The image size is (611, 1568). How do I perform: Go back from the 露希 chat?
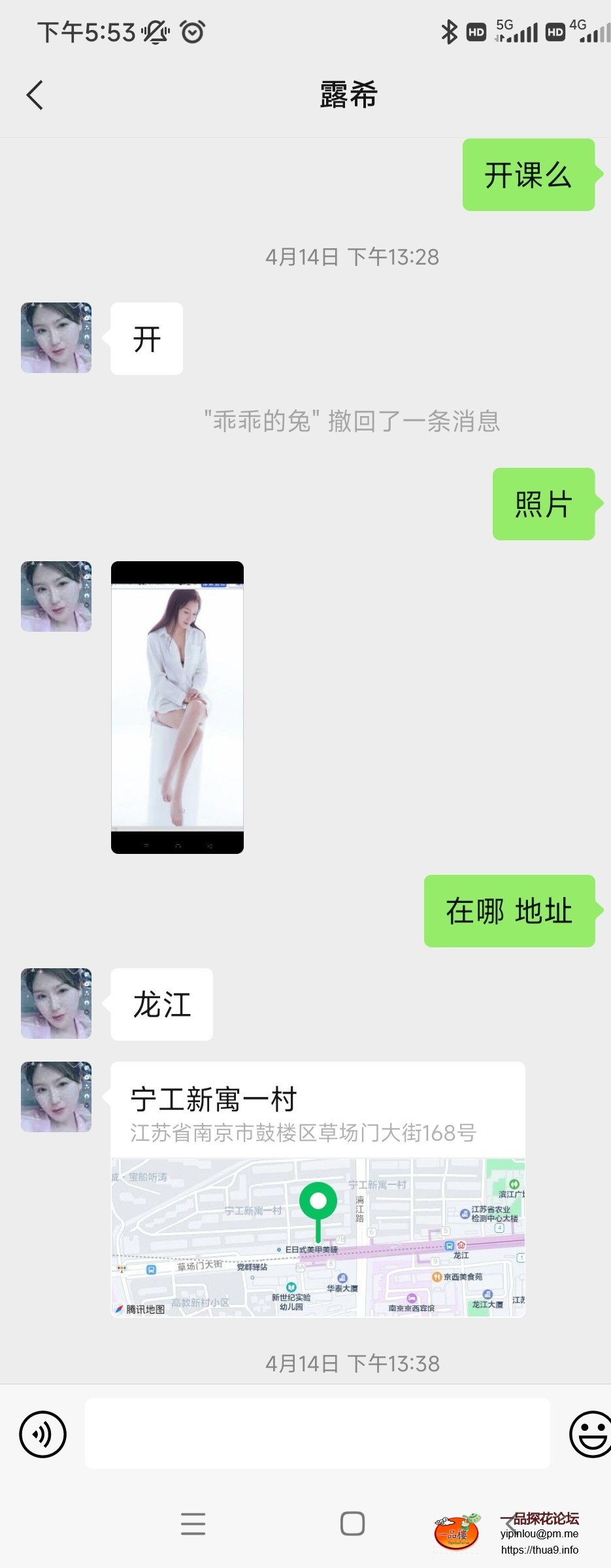coord(35,95)
